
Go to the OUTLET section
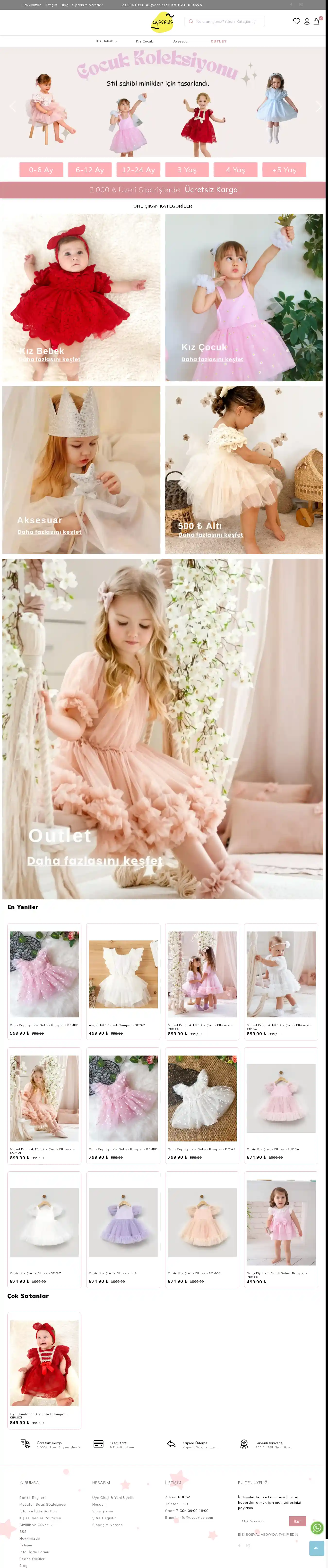pos(218,42)
